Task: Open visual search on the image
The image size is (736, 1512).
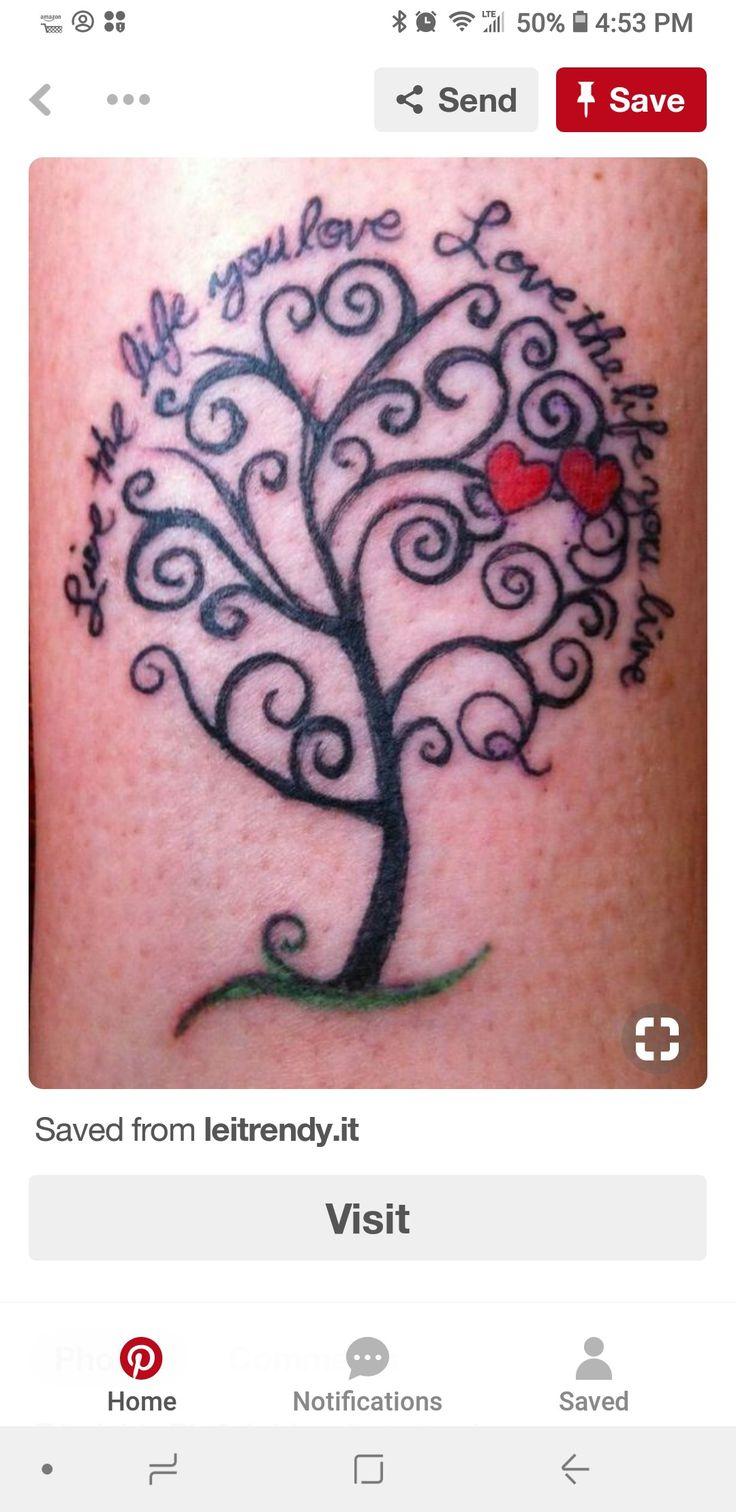Action: (x=657, y=1039)
